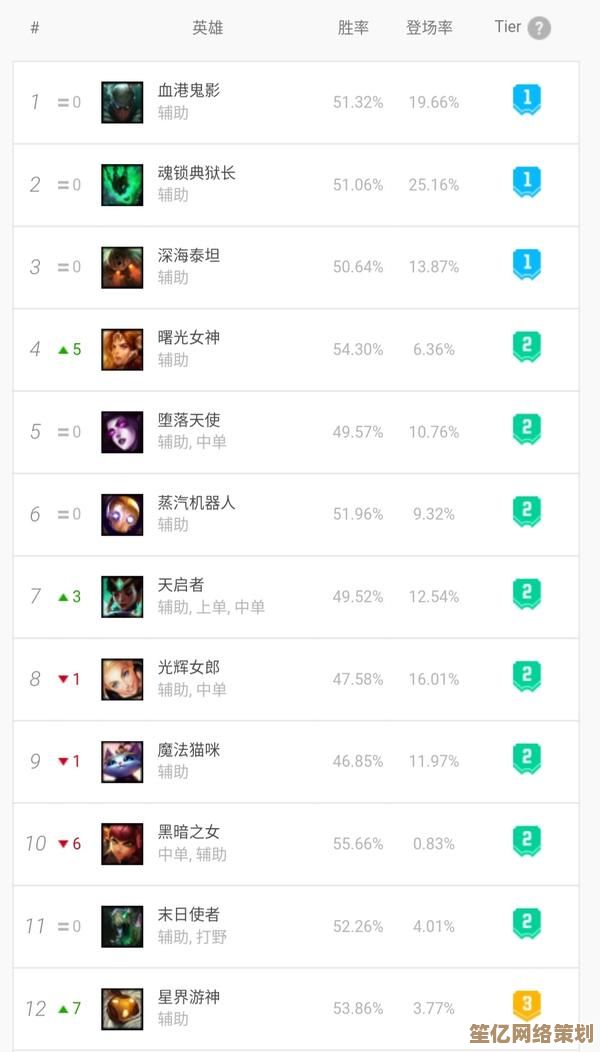Open the Tier help question mark
The height and width of the screenshot is (1052, 600).
(x=539, y=28)
